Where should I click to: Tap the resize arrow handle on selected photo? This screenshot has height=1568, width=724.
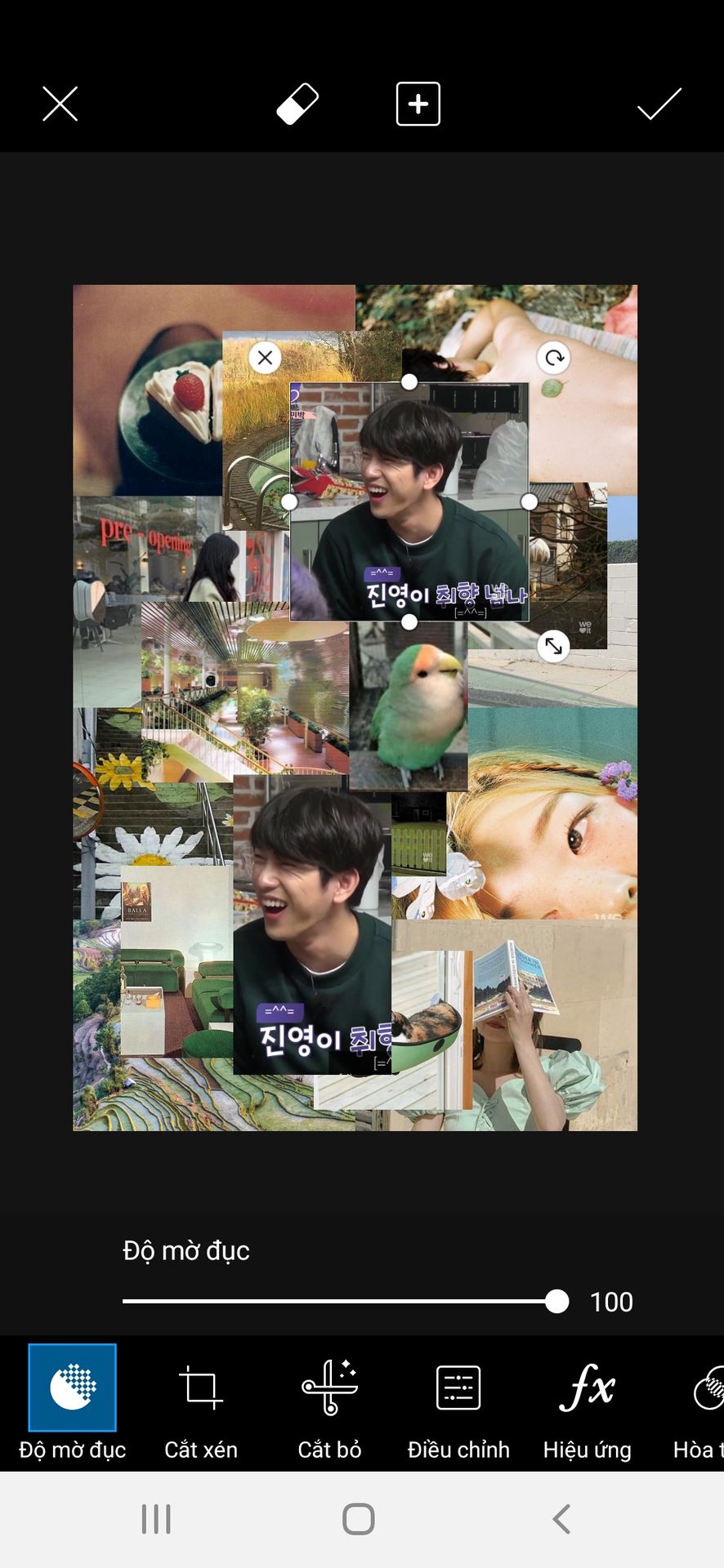554,646
